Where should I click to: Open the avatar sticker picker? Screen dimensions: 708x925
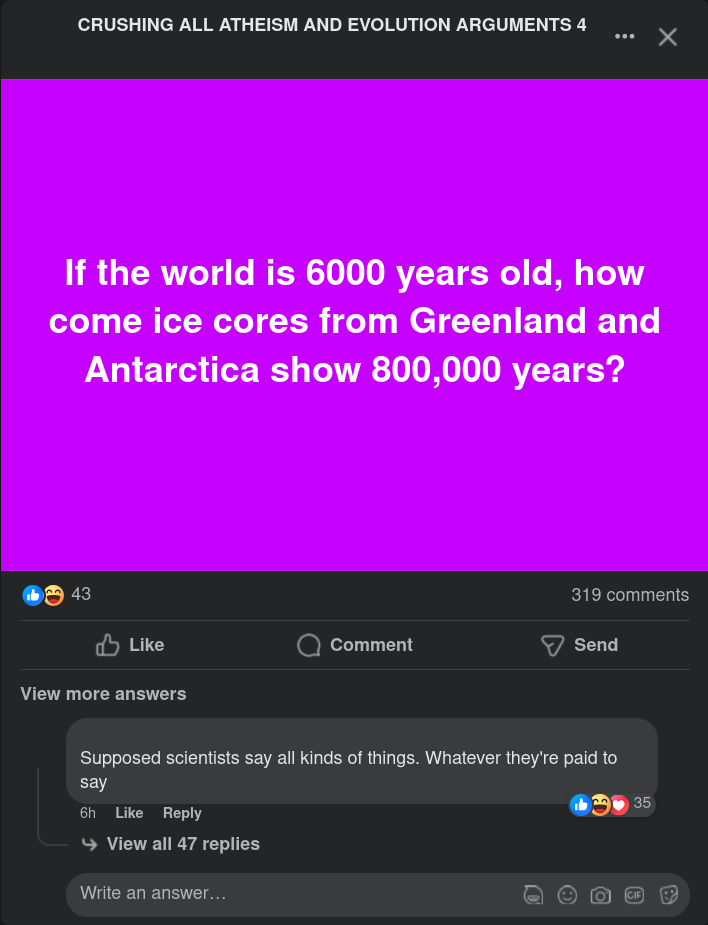534,895
